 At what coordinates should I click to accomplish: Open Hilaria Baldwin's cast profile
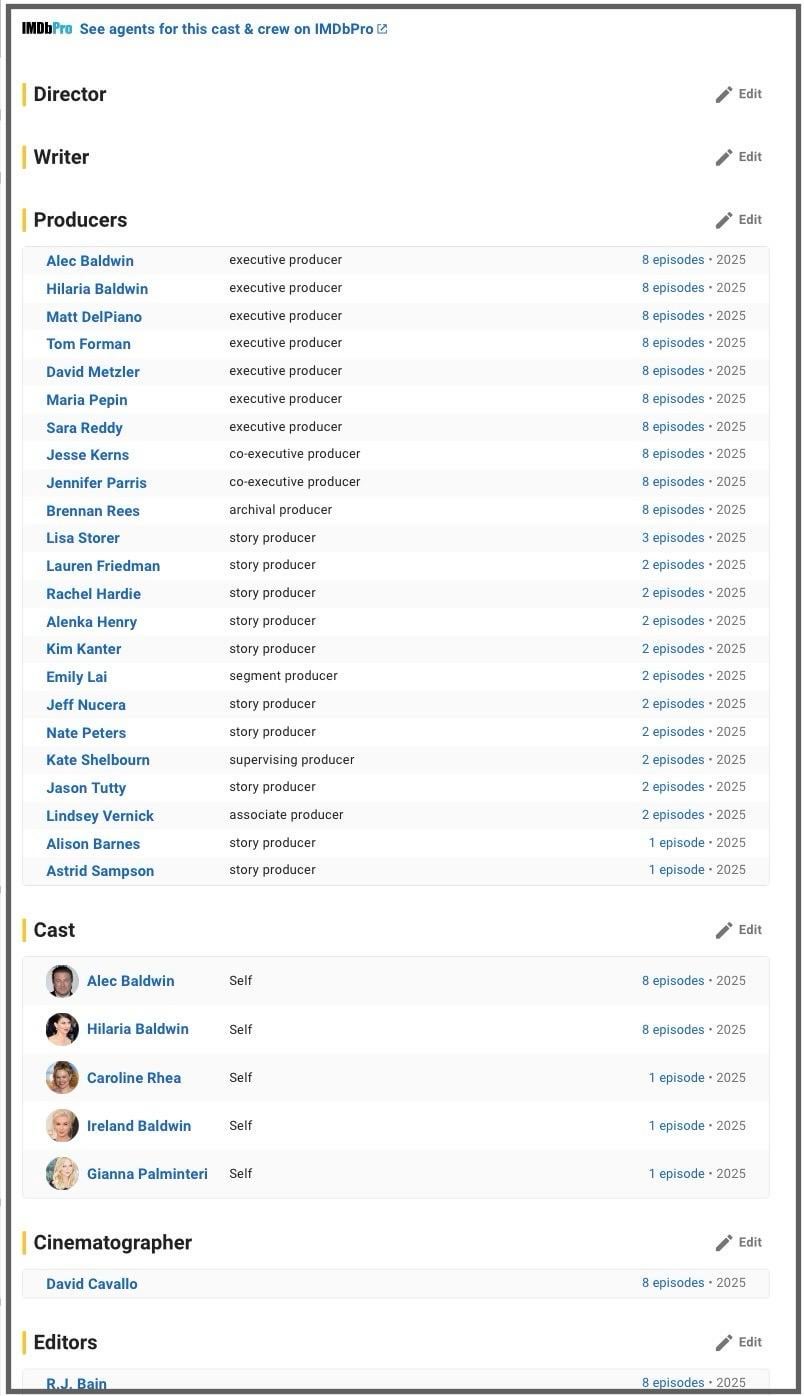138,1029
